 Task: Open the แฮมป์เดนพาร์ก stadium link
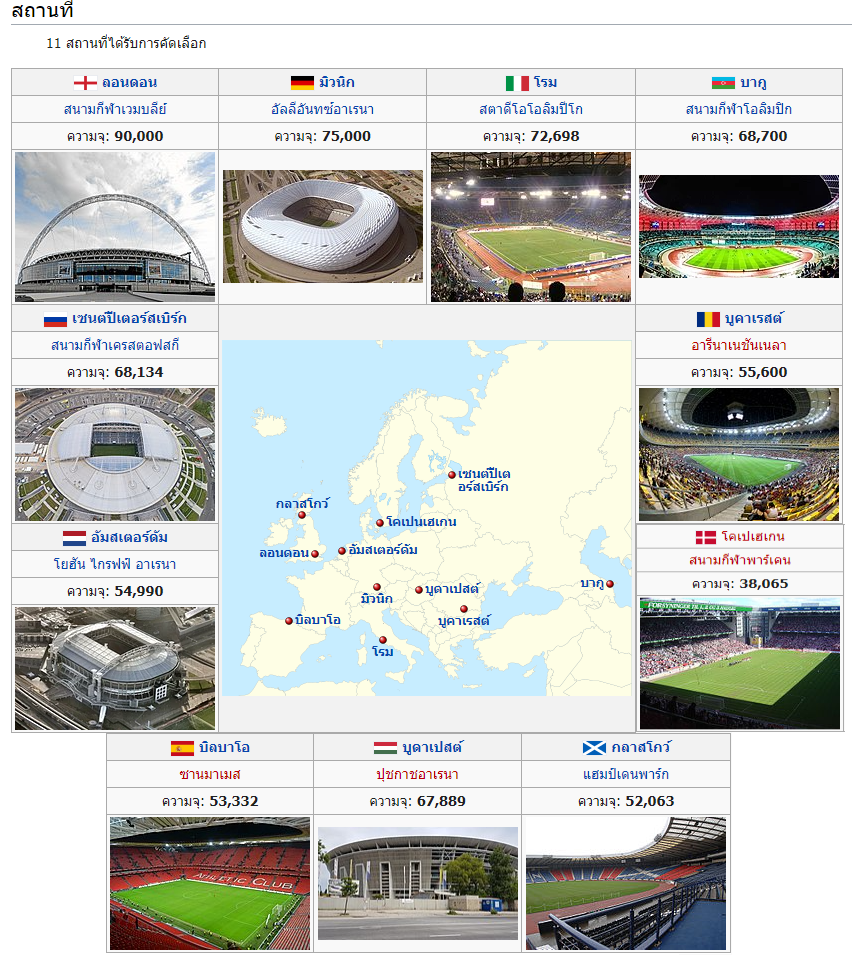626,774
